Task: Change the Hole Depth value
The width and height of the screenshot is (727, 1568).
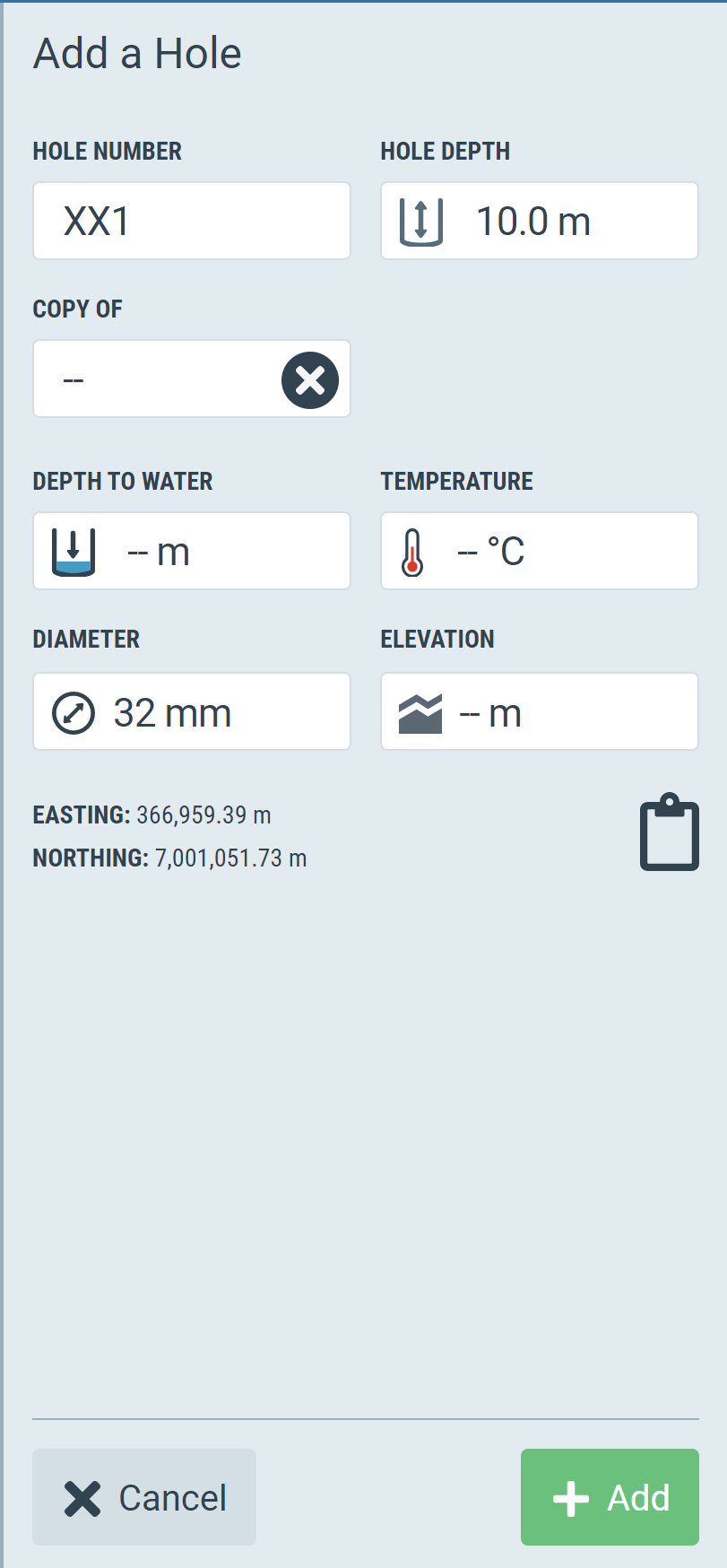Action: (540, 221)
